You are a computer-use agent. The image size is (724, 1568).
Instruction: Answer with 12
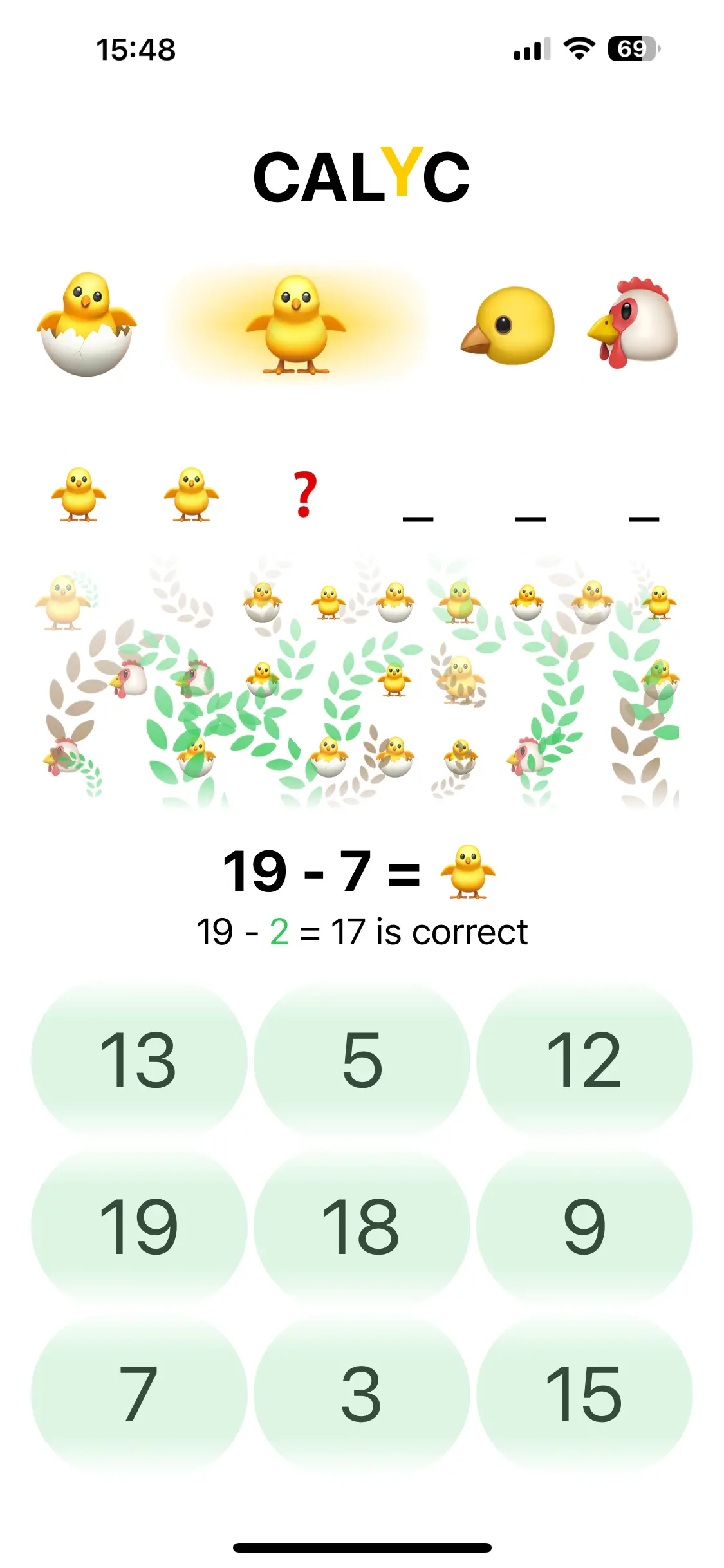coord(584,1059)
